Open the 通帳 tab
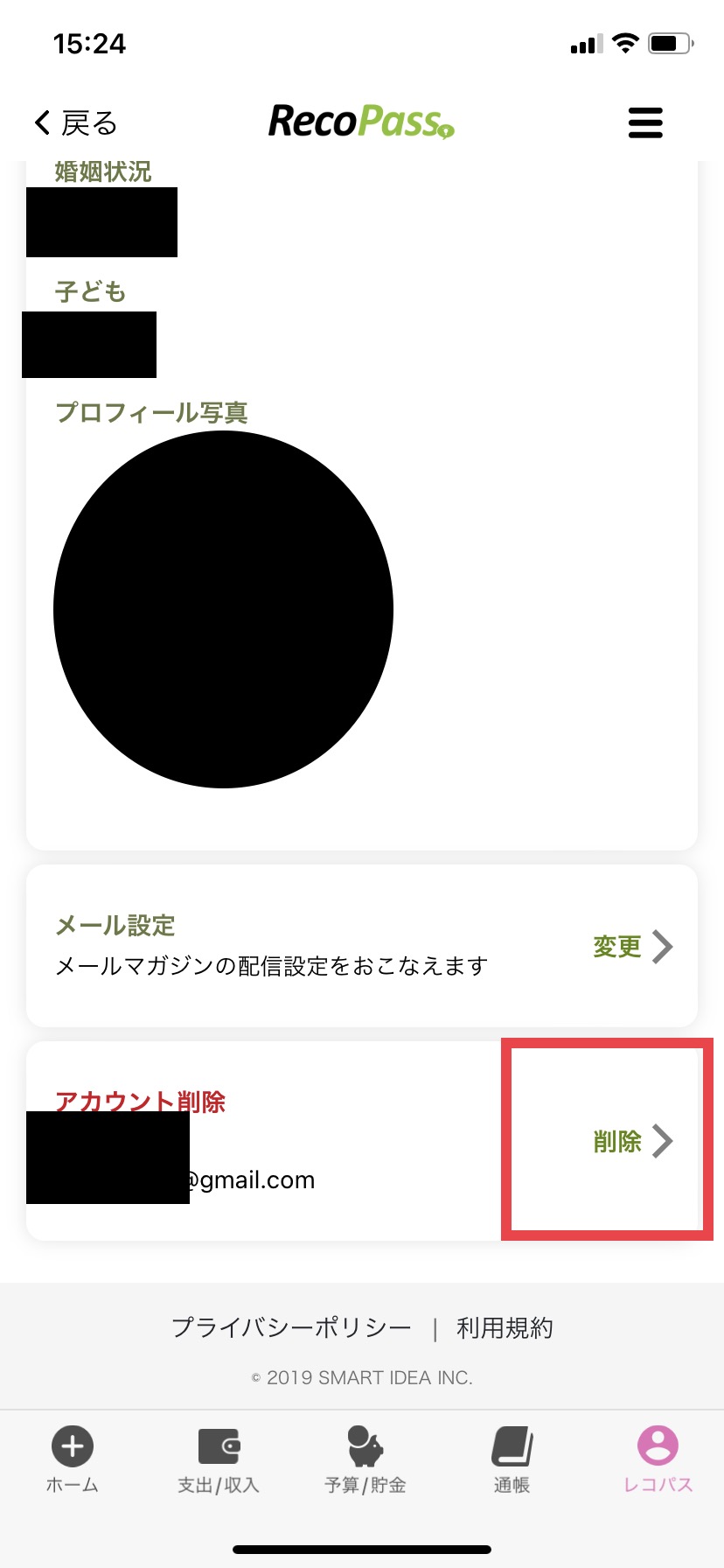This screenshot has width=724, height=1568. pos(512,1459)
